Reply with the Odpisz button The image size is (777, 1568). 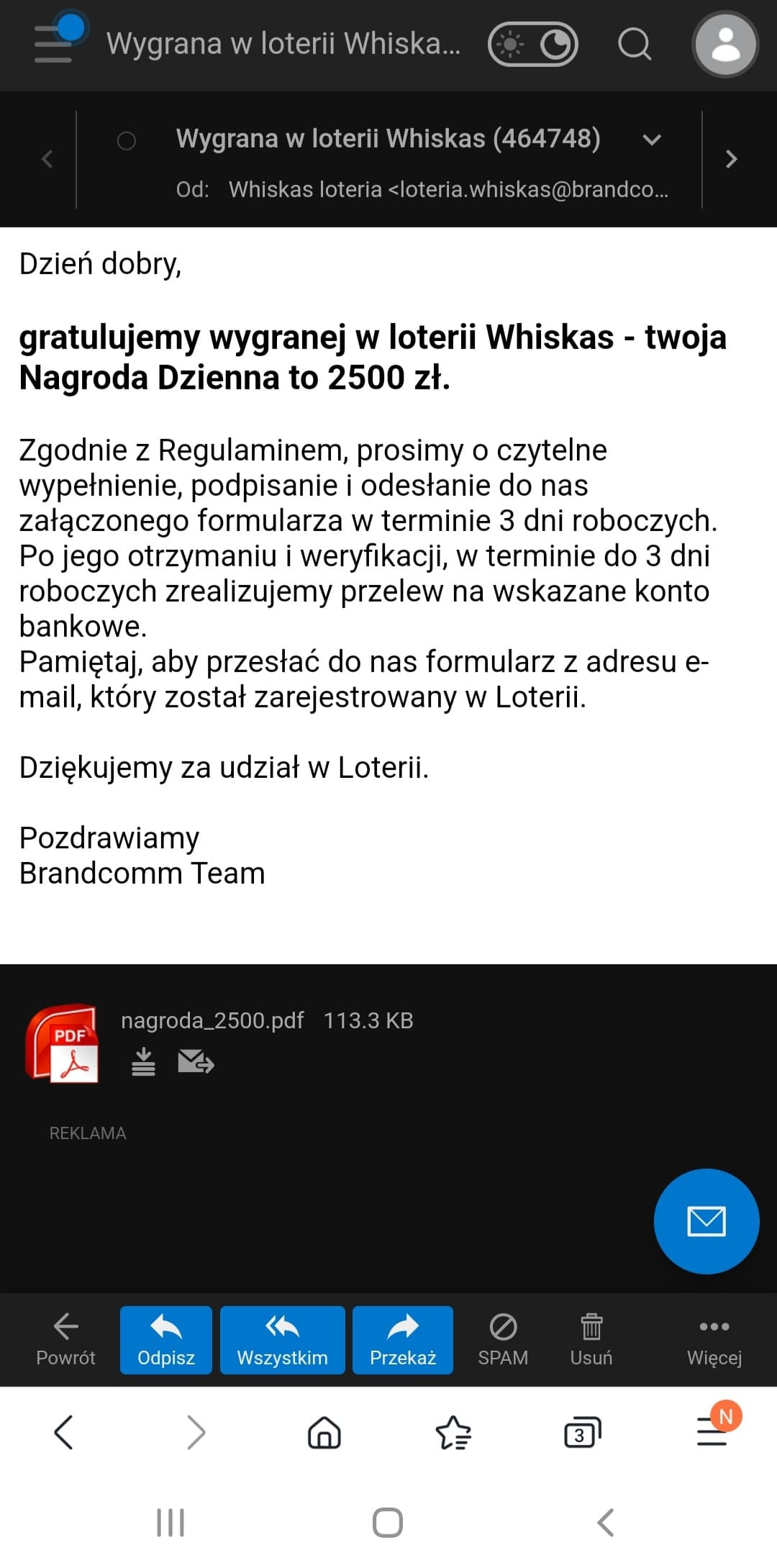(x=166, y=1340)
